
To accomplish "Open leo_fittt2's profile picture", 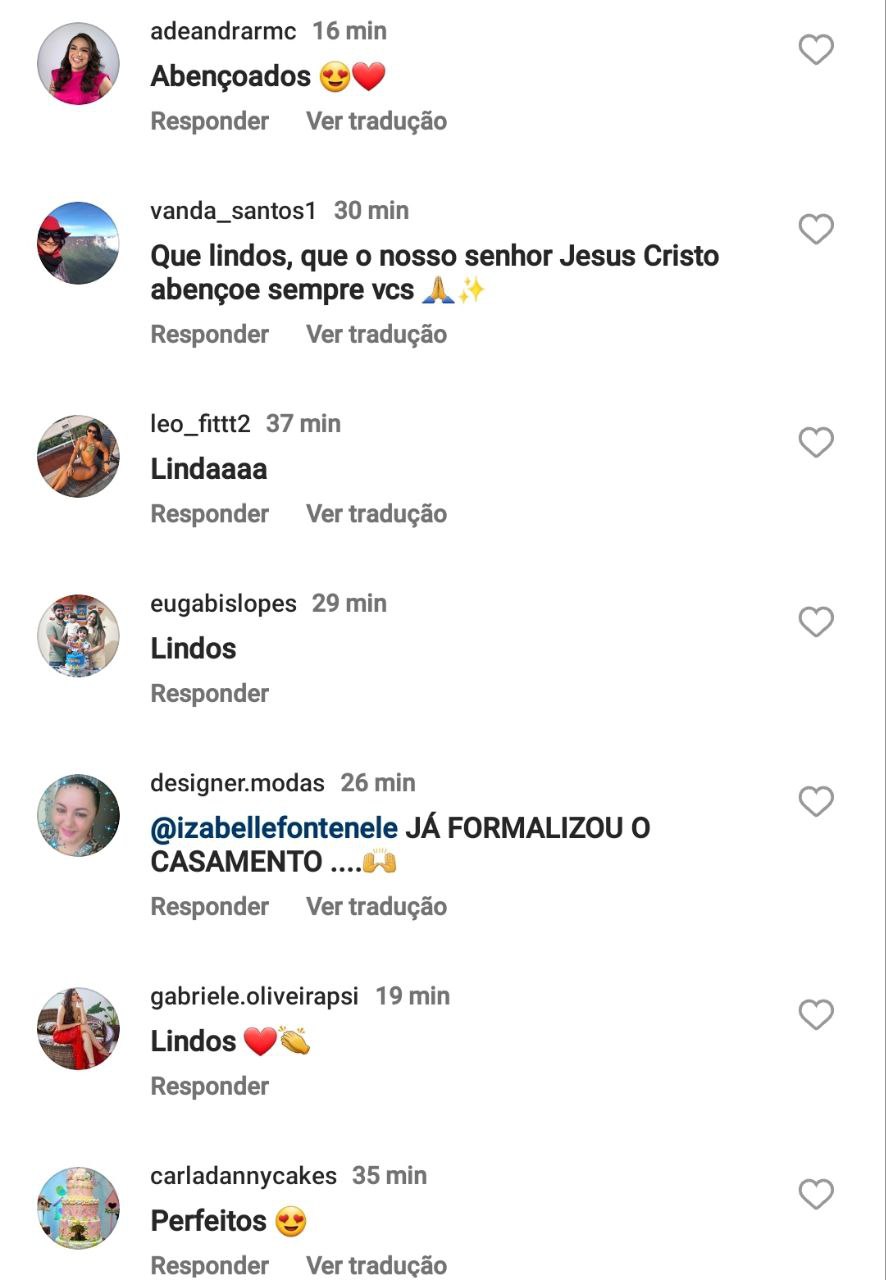I will [x=78, y=457].
